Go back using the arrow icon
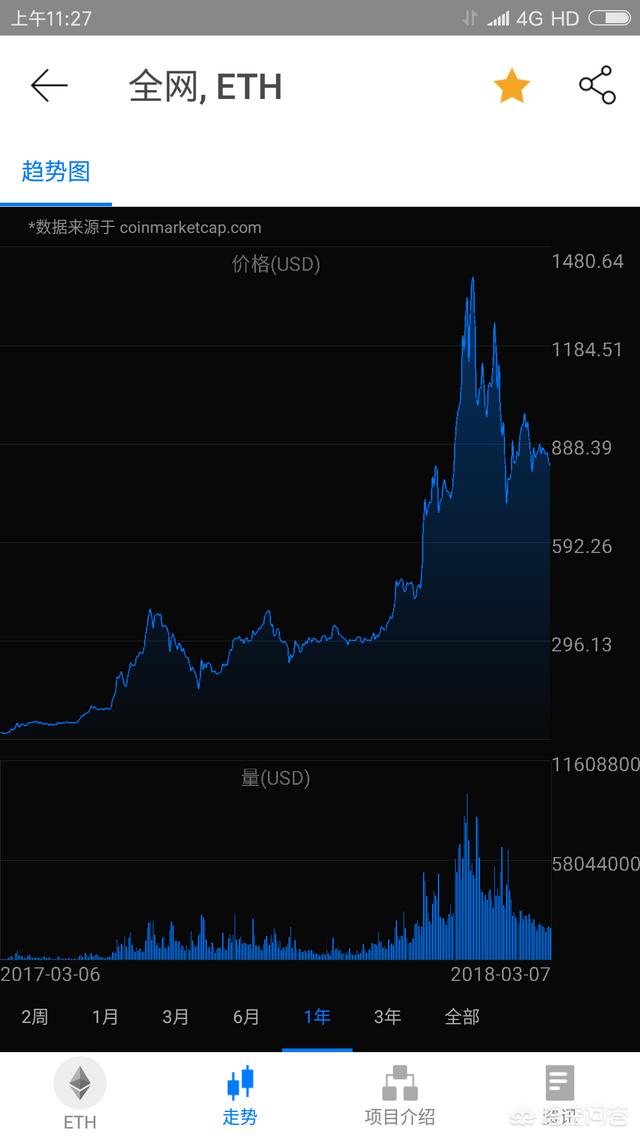The width and height of the screenshot is (640, 1138). coord(49,87)
